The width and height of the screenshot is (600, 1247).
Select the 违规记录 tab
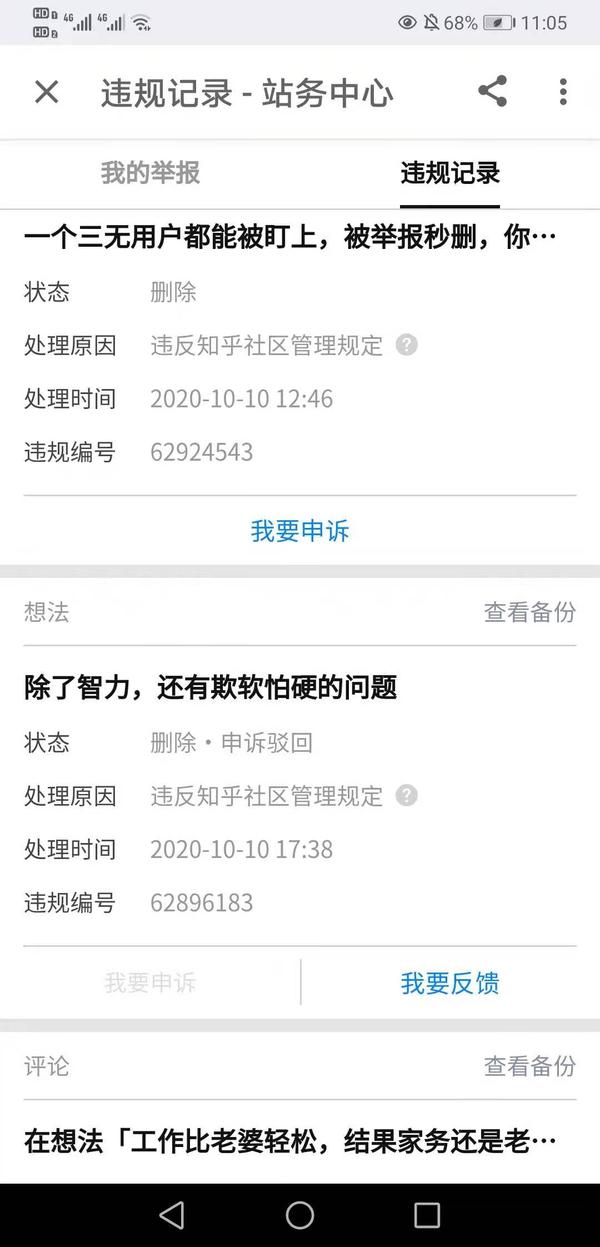pyautogui.click(x=450, y=173)
